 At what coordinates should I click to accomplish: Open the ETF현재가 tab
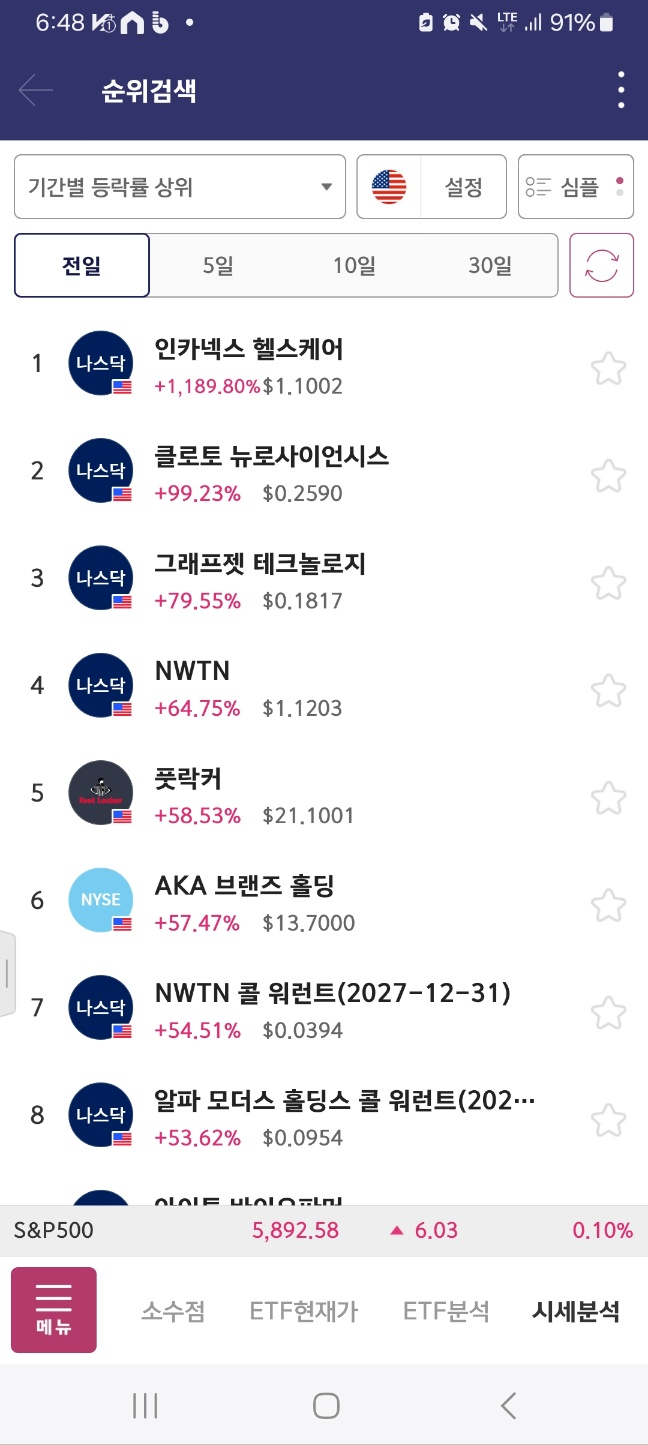pyautogui.click(x=304, y=1312)
